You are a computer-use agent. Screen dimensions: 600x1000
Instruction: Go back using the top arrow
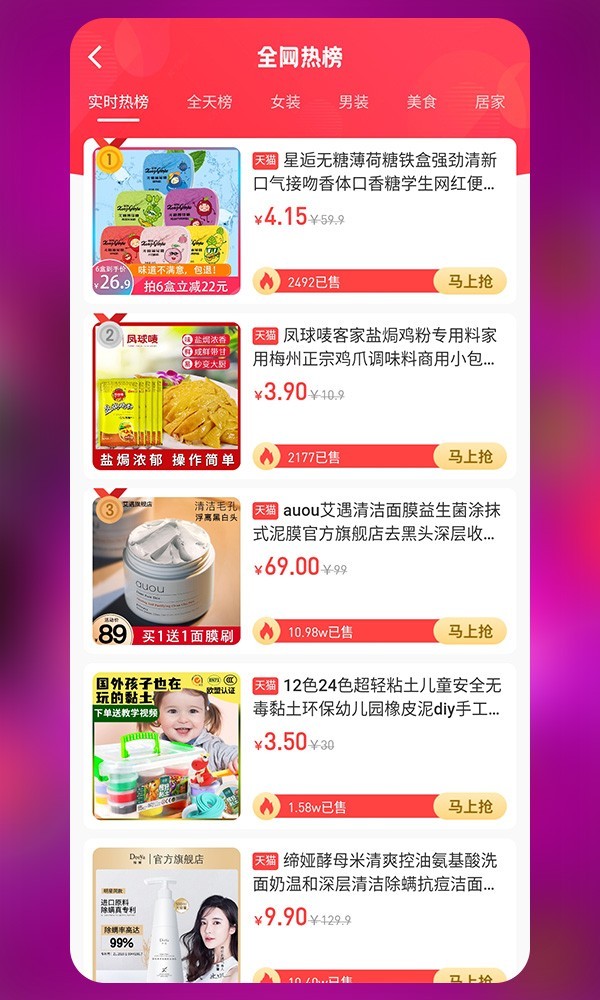pos(95,57)
